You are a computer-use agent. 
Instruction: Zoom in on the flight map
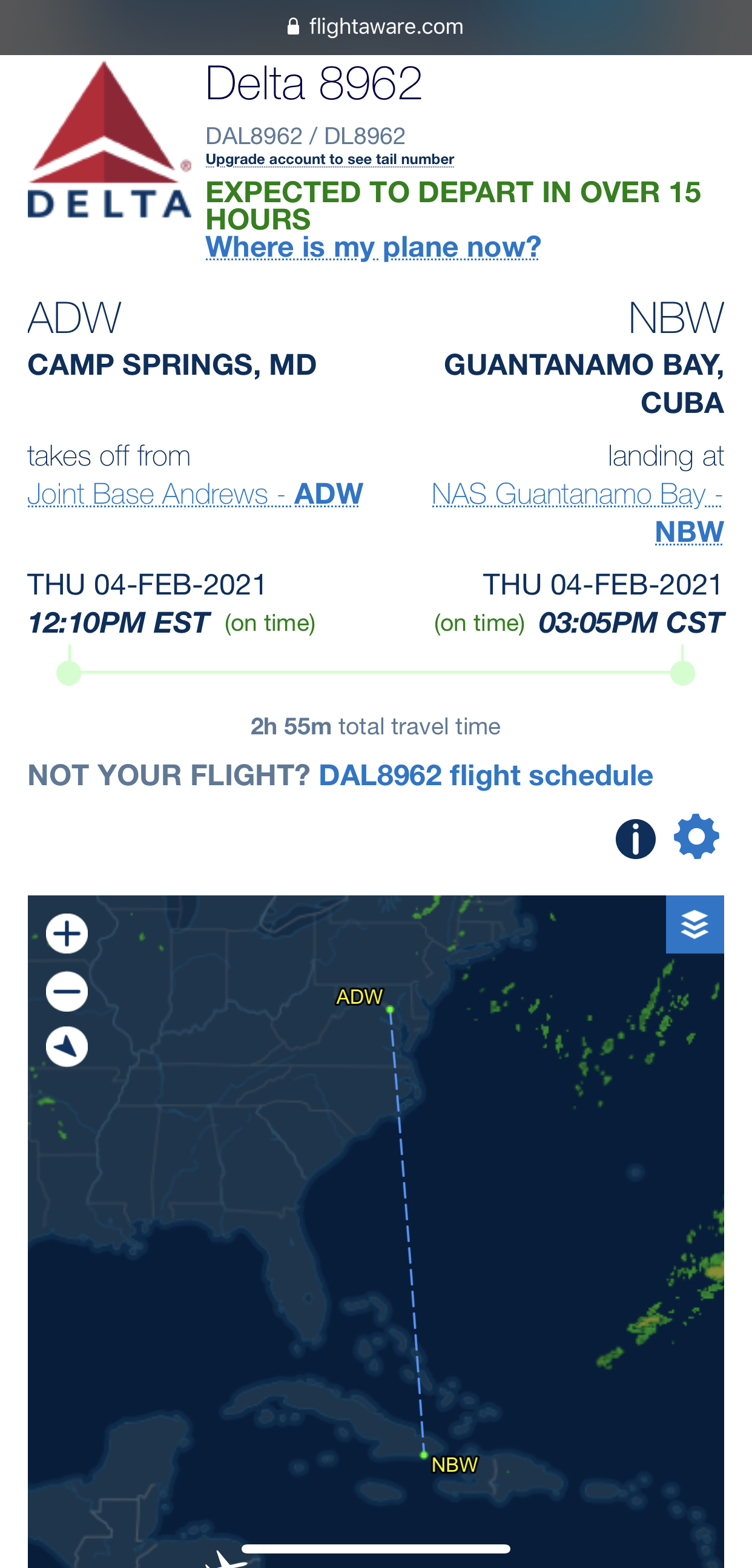(67, 934)
